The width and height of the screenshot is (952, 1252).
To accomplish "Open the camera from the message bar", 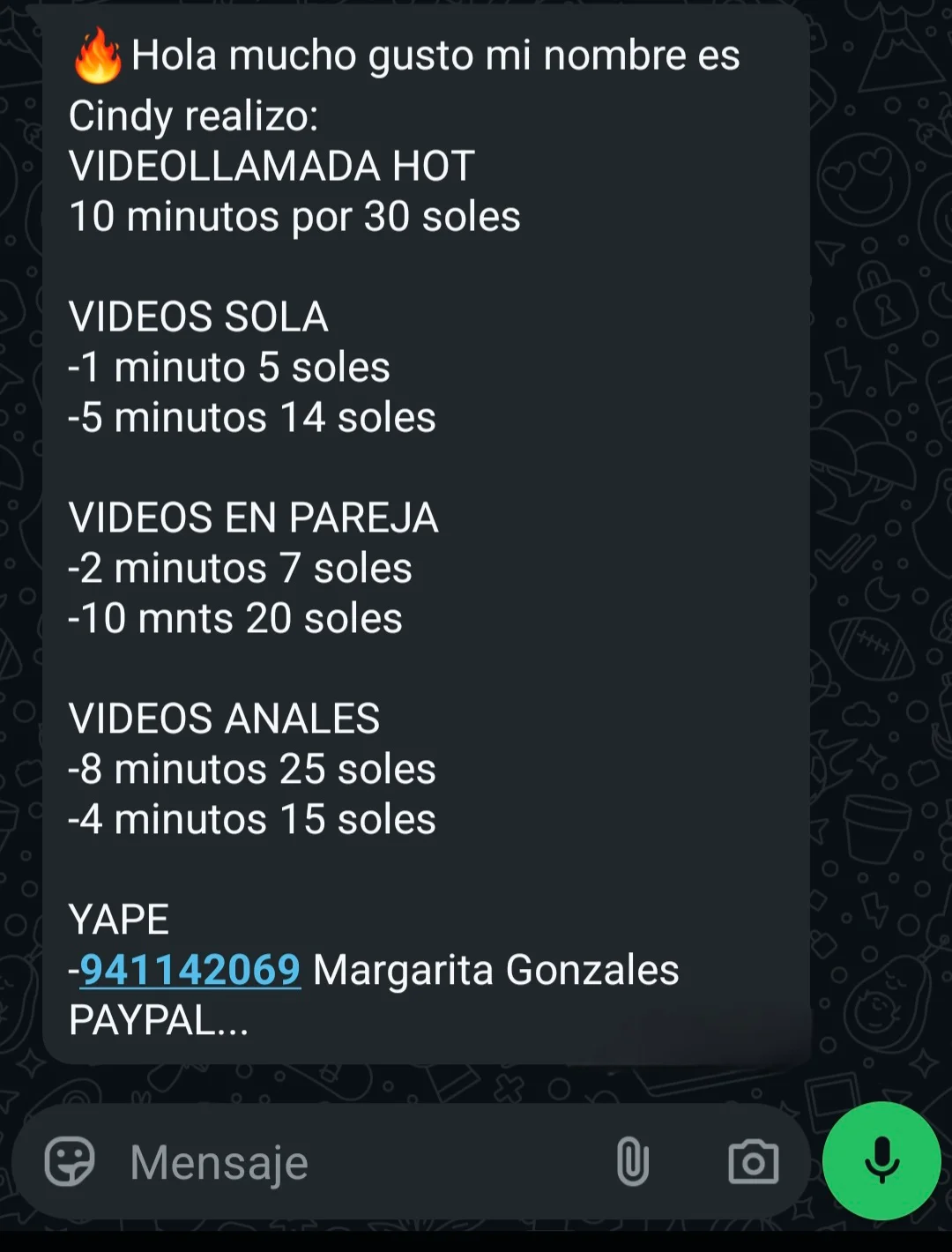I will [x=754, y=1162].
